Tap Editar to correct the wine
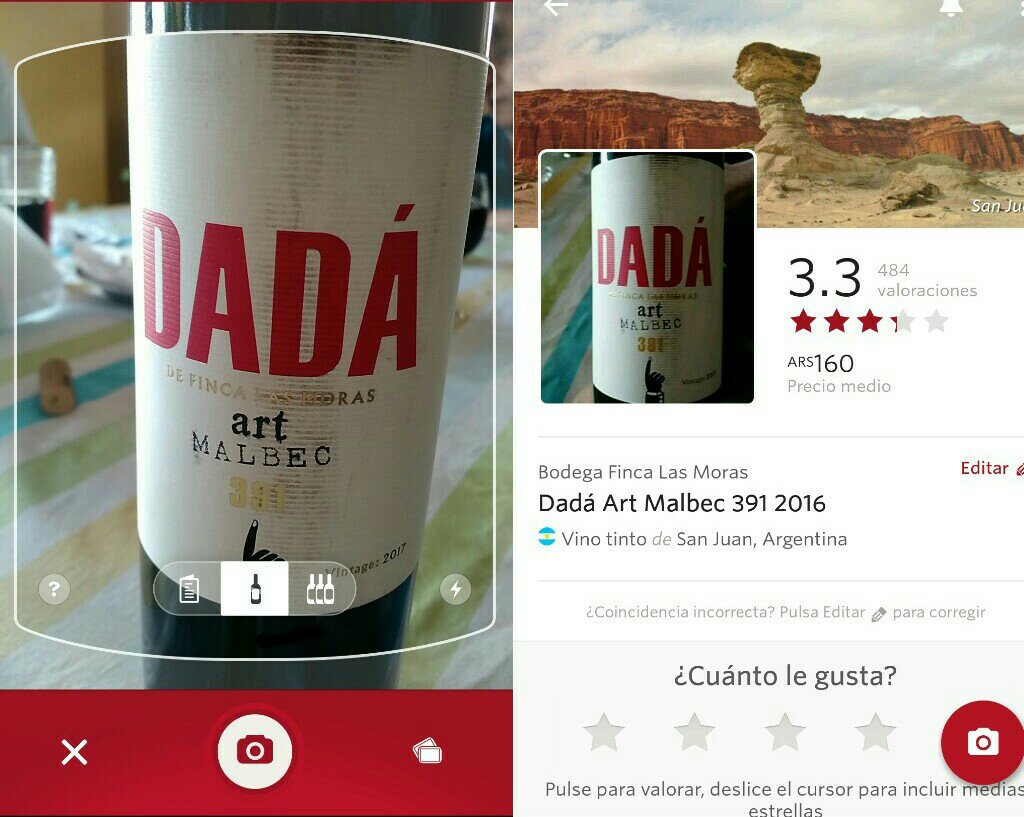Viewport: 1024px width, 817px height. tap(990, 468)
